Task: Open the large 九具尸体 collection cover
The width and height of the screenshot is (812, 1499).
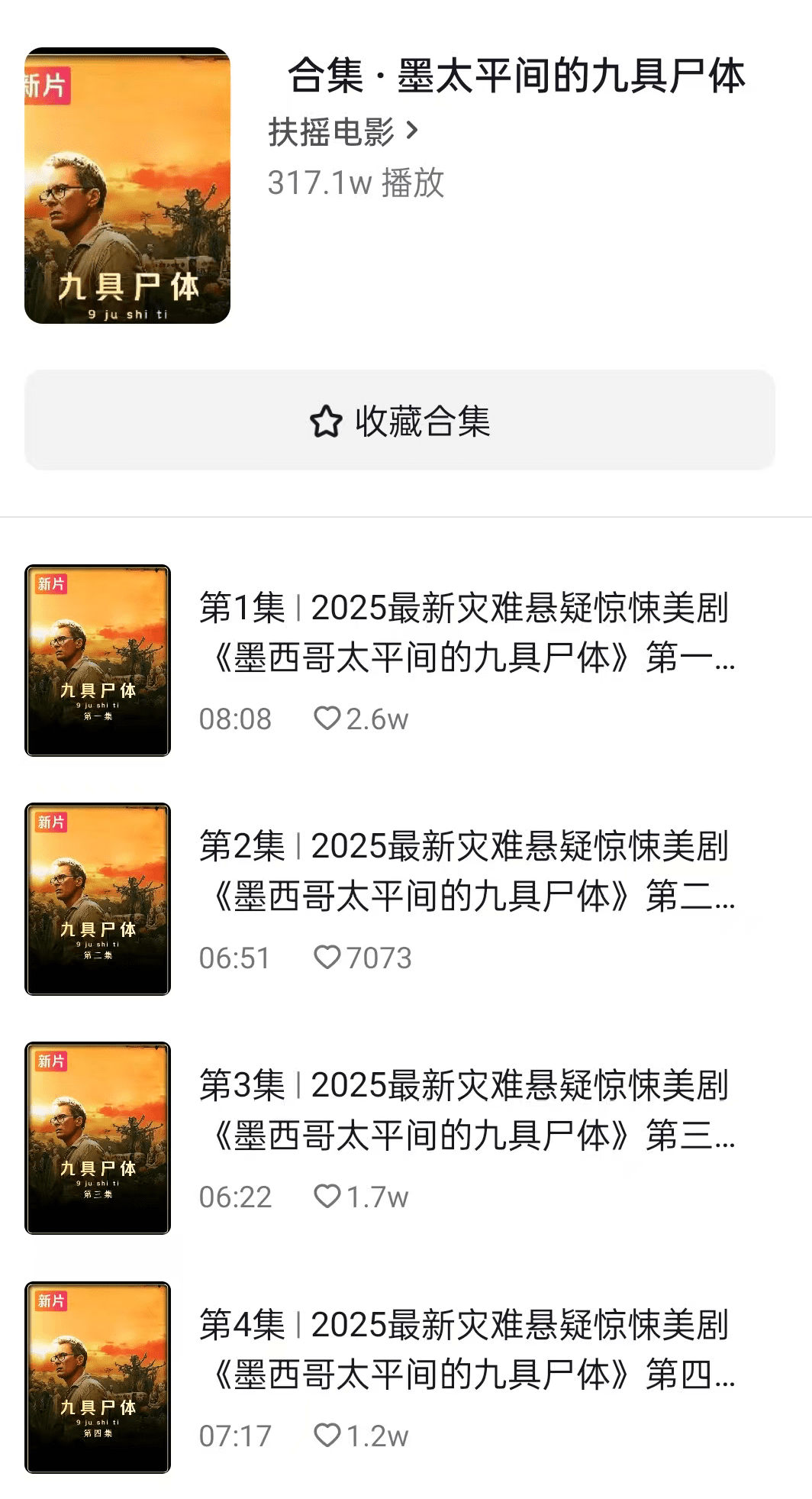Action: coord(127,186)
